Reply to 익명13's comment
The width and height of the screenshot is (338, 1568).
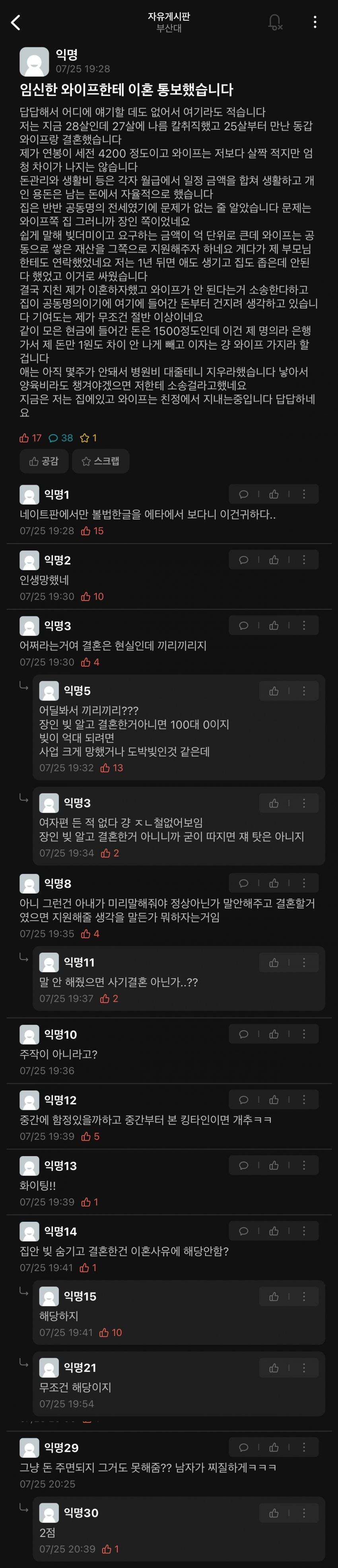(x=244, y=1166)
